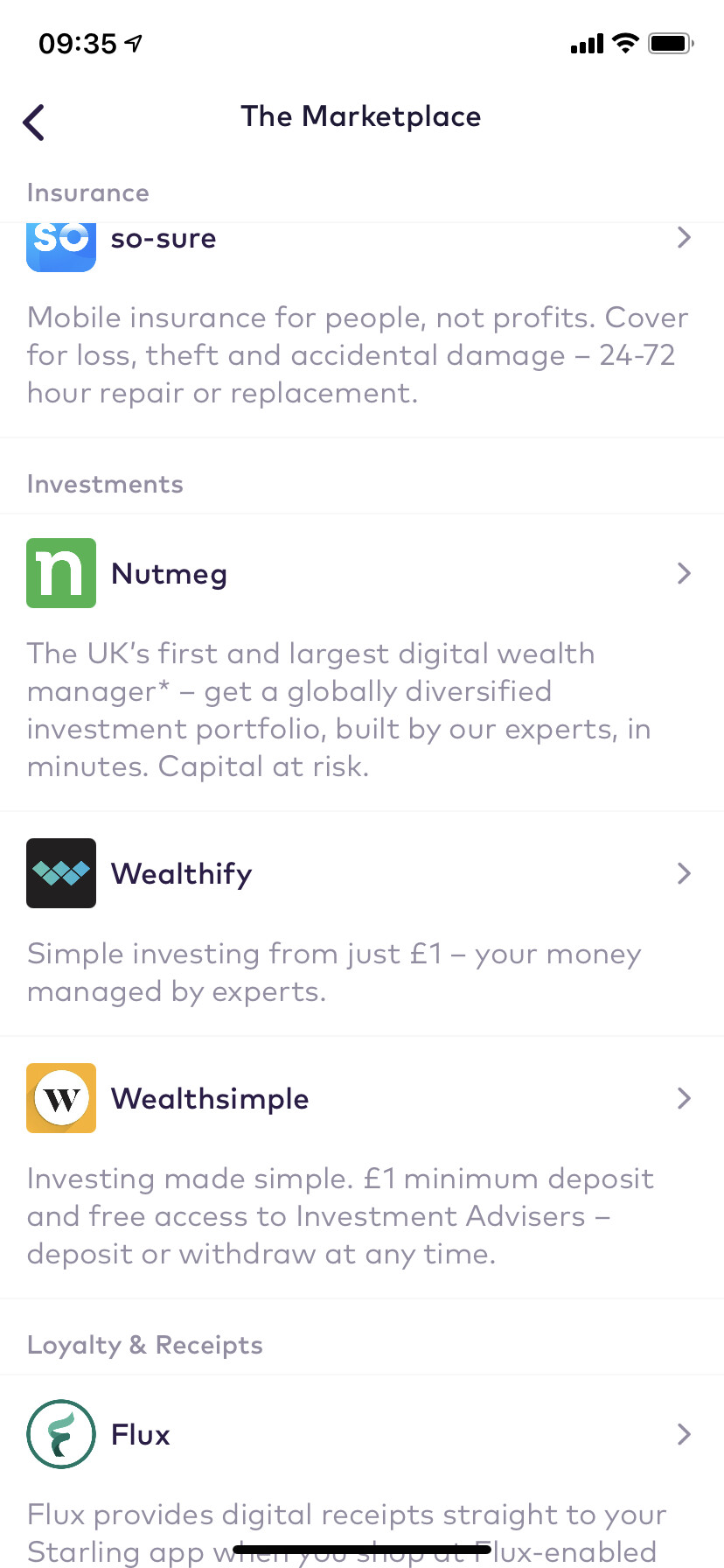Go back from The Marketplace

pyautogui.click(x=34, y=122)
